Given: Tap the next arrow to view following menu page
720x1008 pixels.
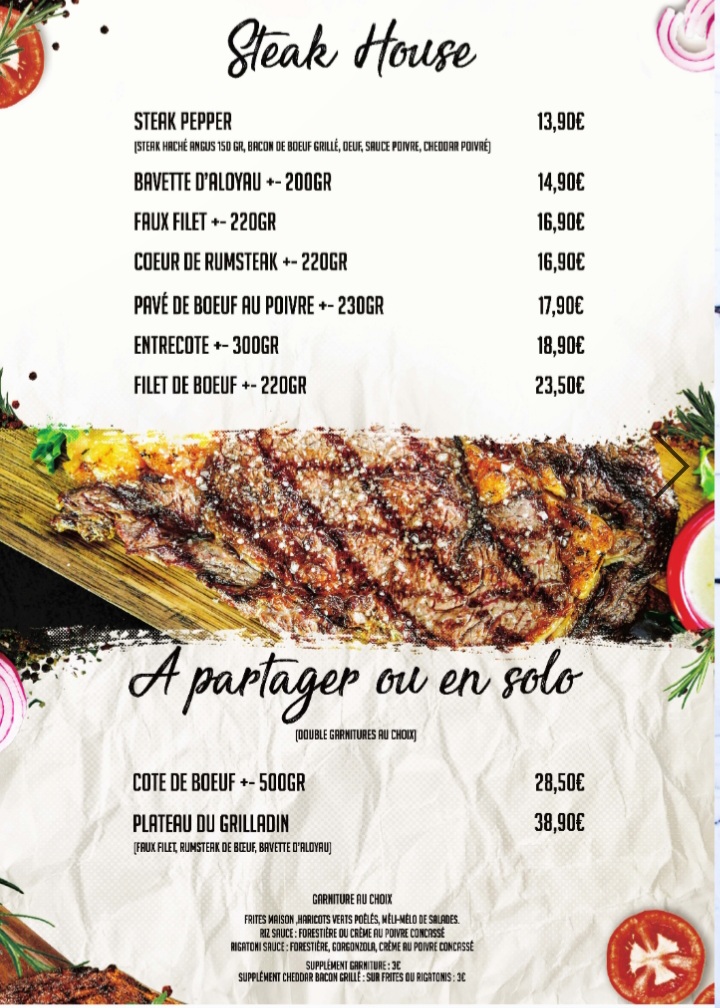Looking at the screenshot, I should point(674,465).
